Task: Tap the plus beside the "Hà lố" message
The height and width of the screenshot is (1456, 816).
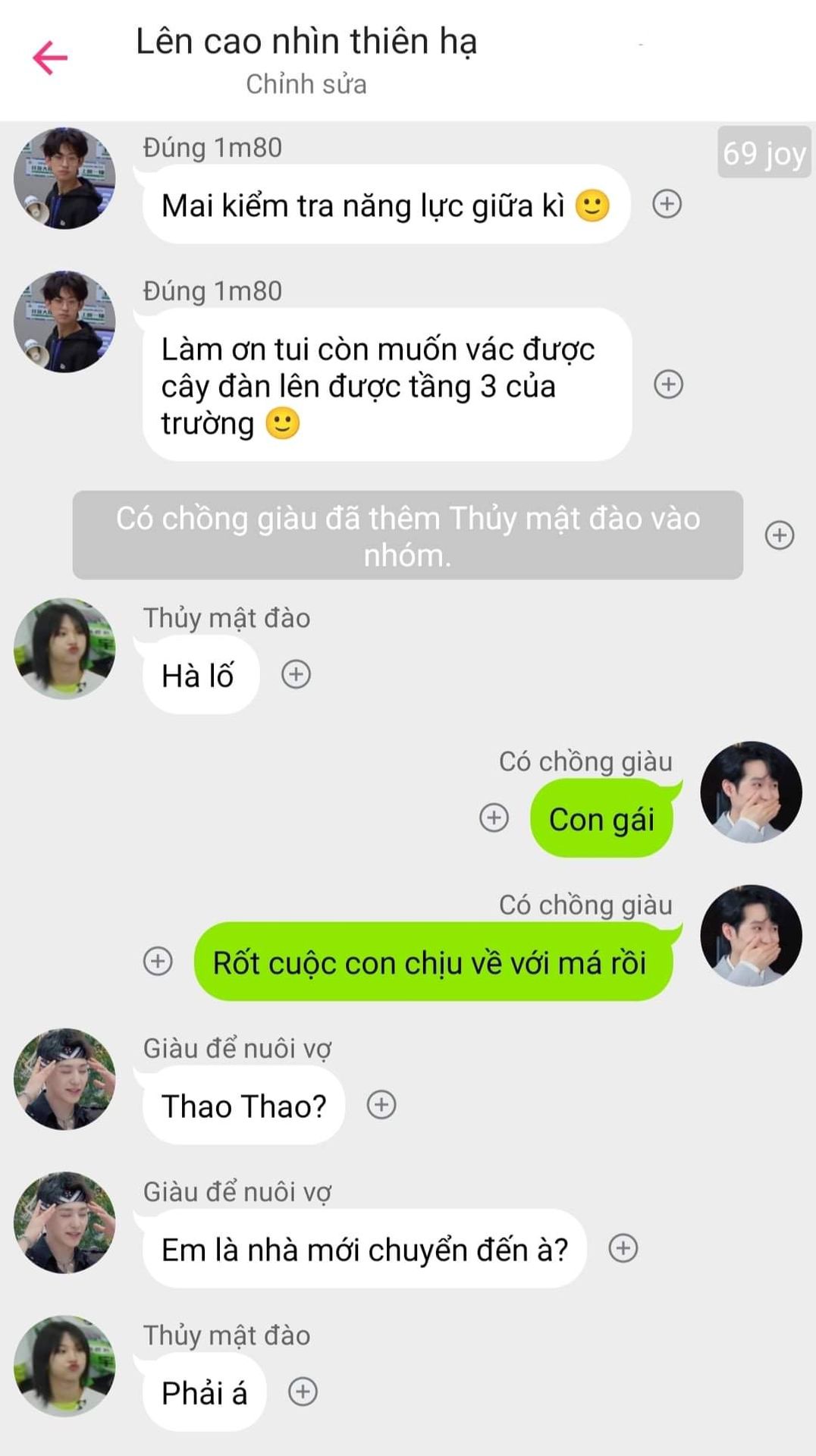Action: tap(296, 674)
